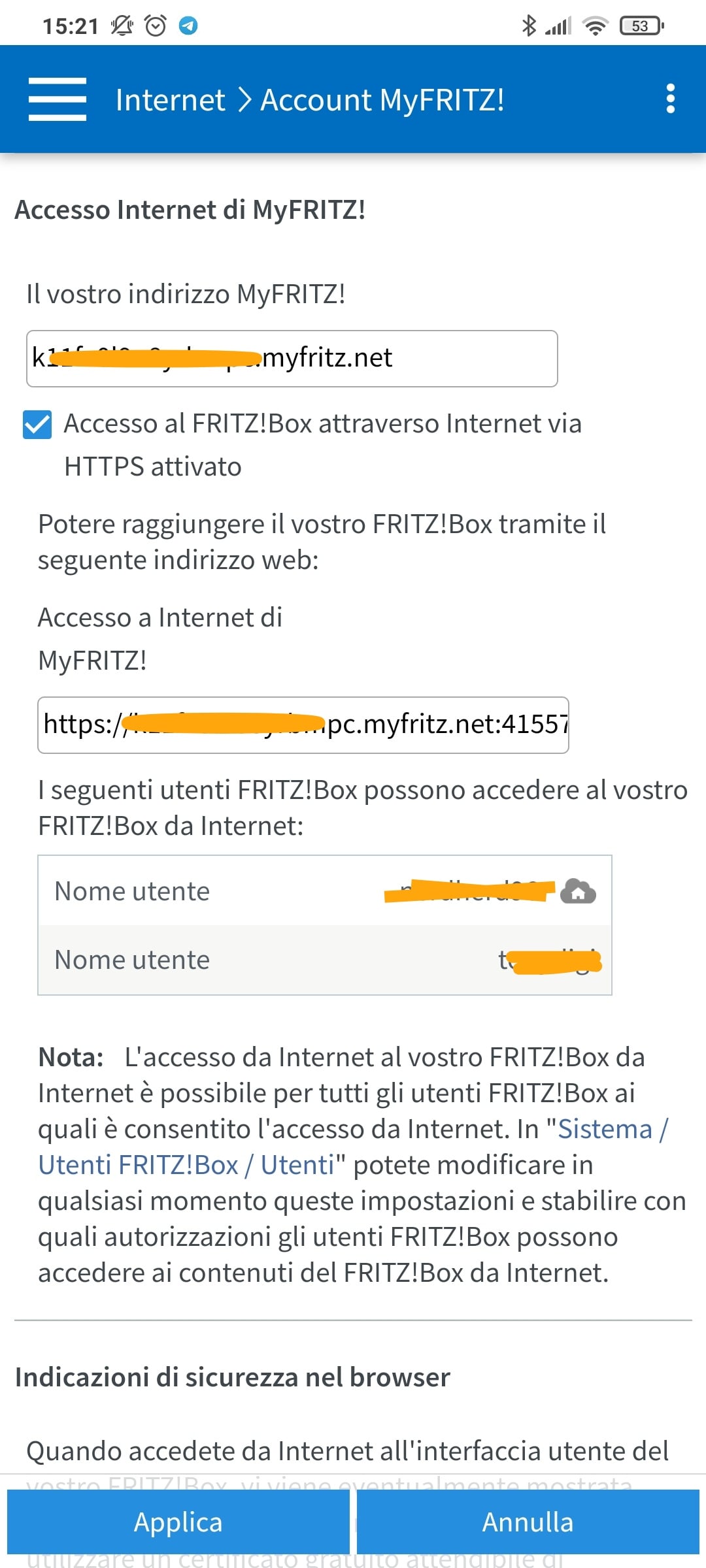The height and width of the screenshot is (1568, 706).
Task: Open the three-dot overflow menu
Action: 670,99
